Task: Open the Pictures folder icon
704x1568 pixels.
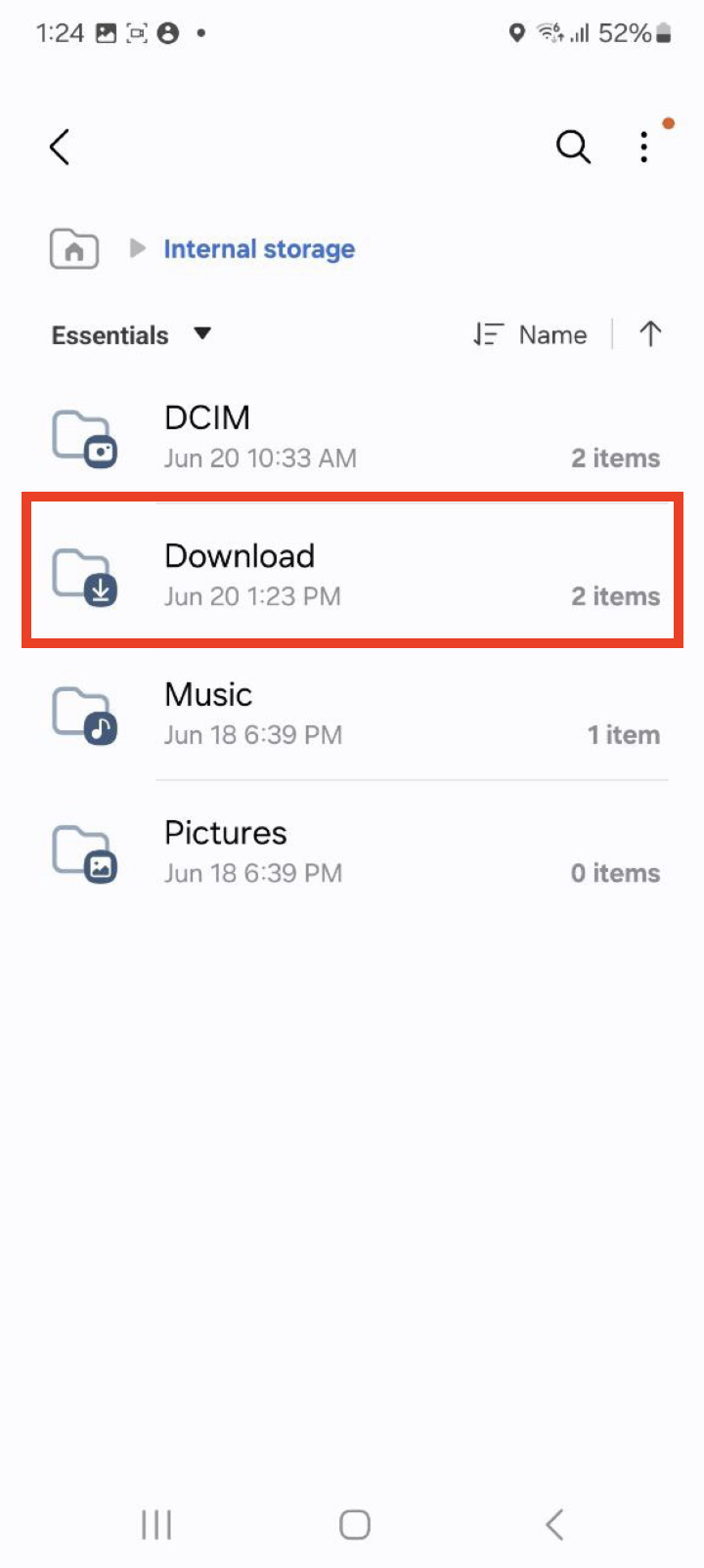Action: pos(84,852)
